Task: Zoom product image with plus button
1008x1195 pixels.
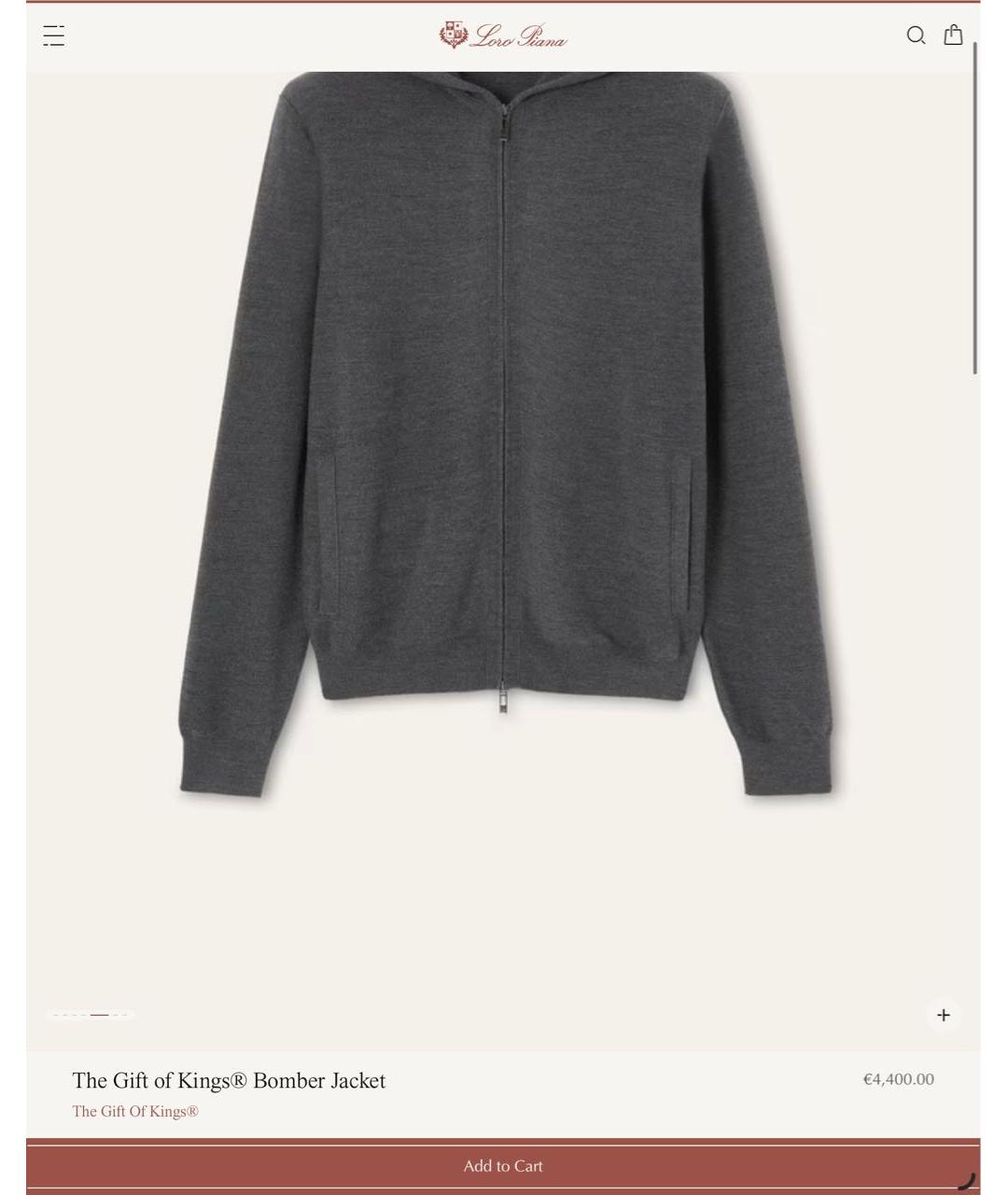Action: point(944,1015)
